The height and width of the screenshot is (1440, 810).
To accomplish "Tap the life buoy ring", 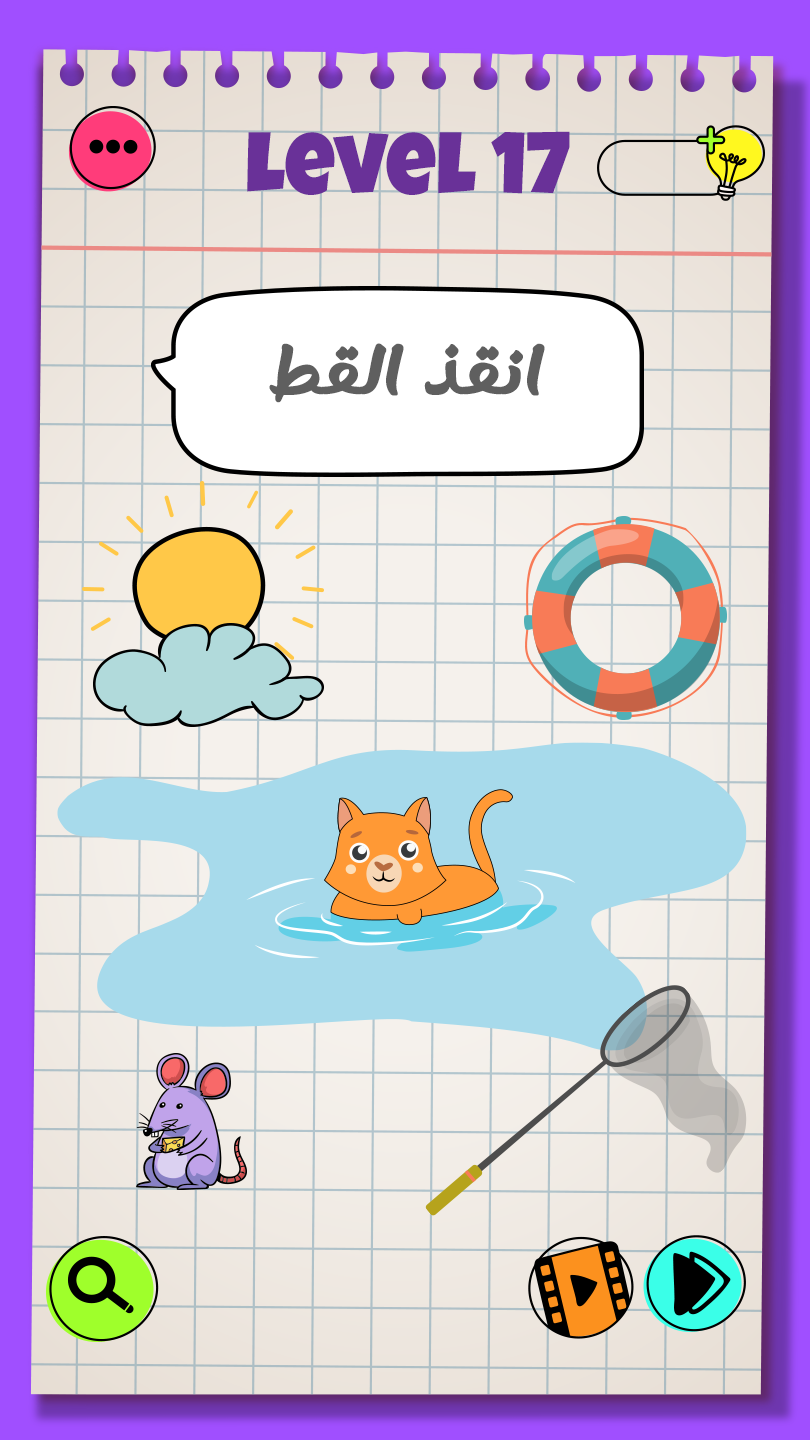I will coord(624,618).
